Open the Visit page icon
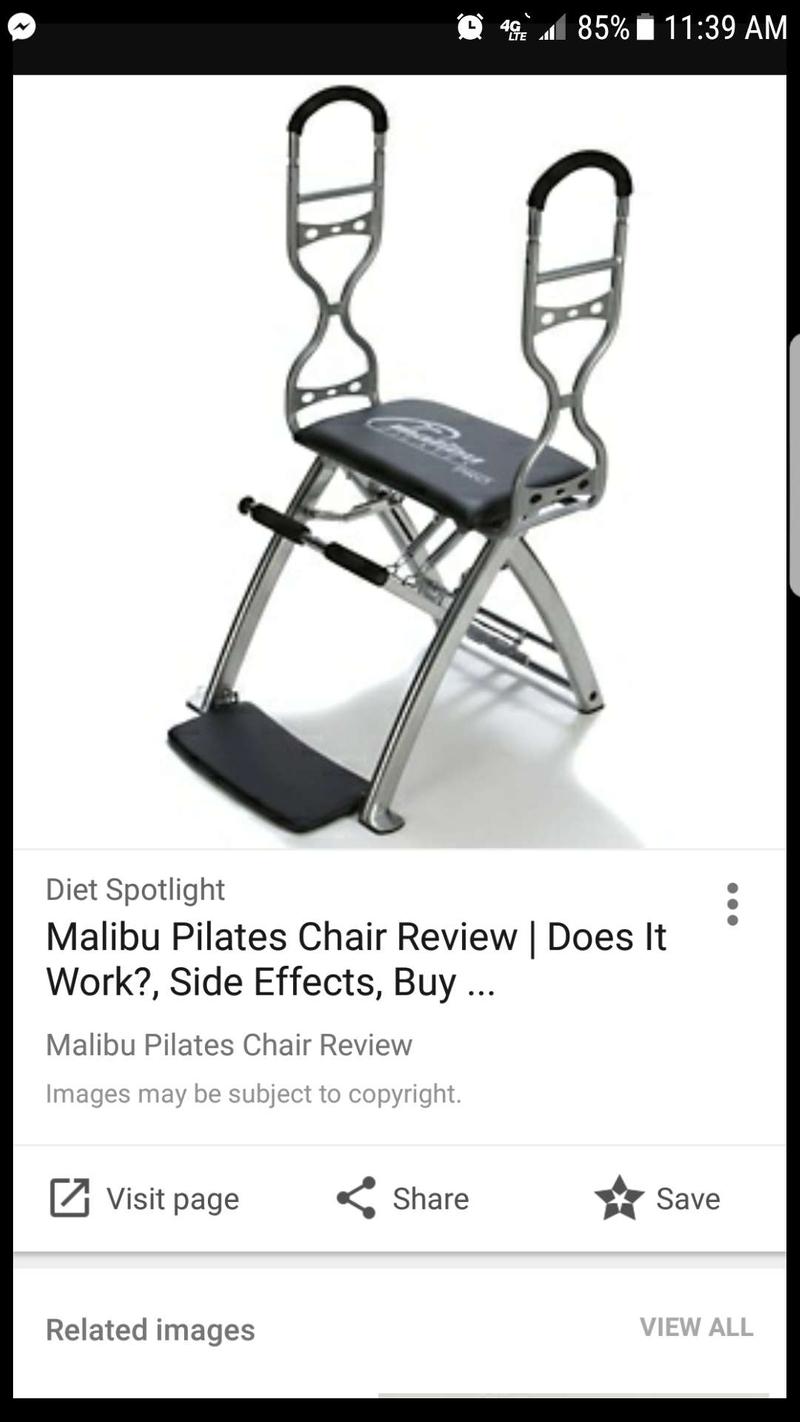The height and width of the screenshot is (1422, 800). [x=71, y=1198]
